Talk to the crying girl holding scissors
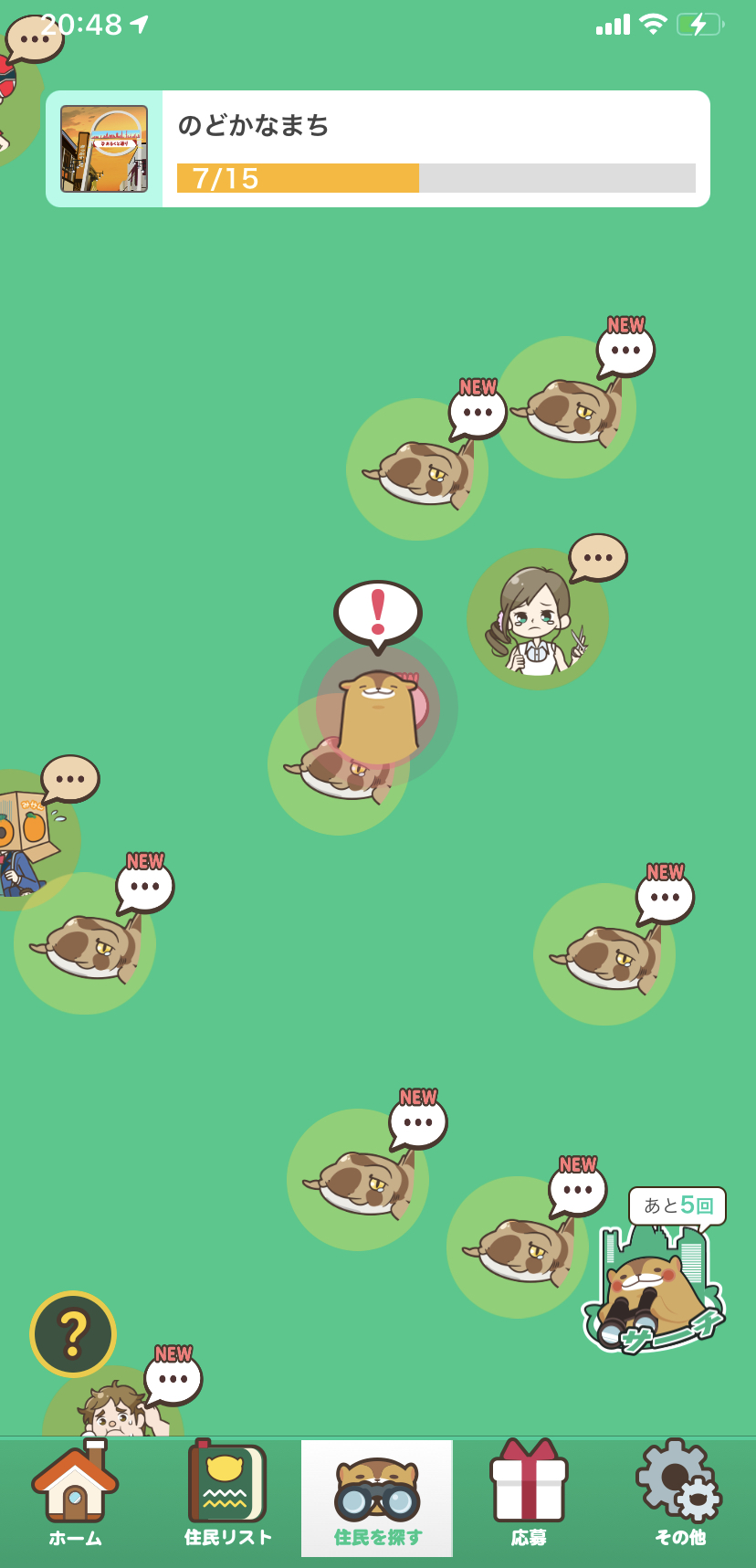Image resolution: width=756 pixels, height=1568 pixels. point(537,621)
